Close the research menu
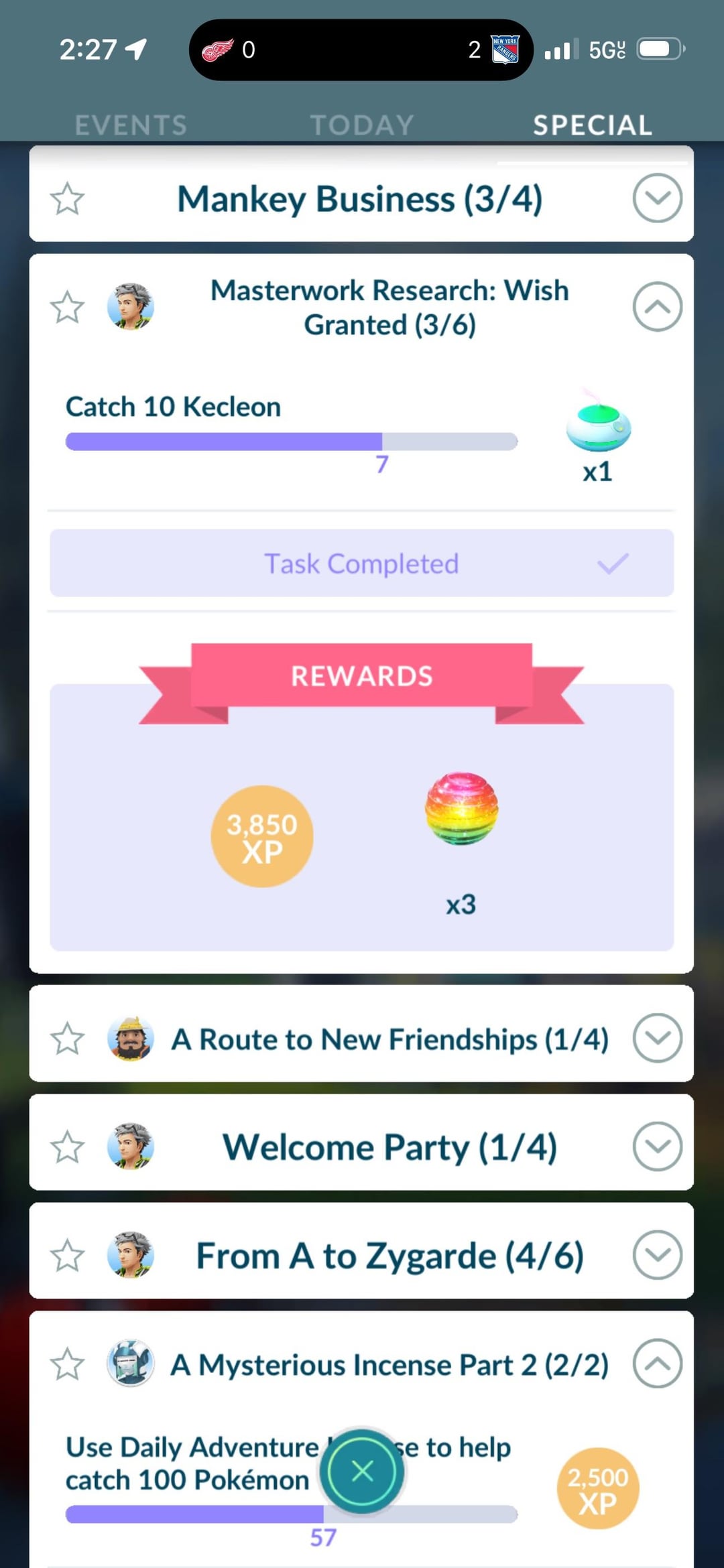Image resolution: width=724 pixels, height=1568 pixels. [362, 1472]
